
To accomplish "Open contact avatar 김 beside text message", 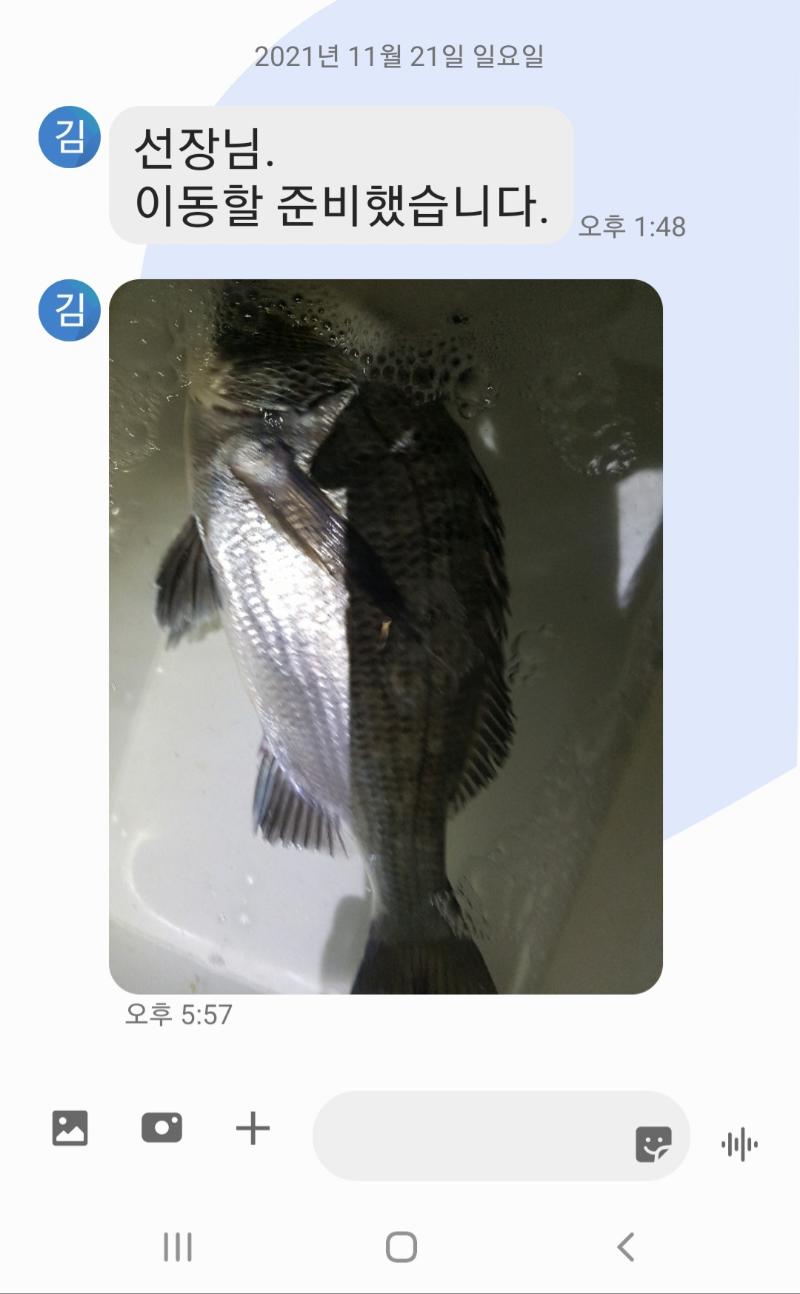I will click(69, 137).
